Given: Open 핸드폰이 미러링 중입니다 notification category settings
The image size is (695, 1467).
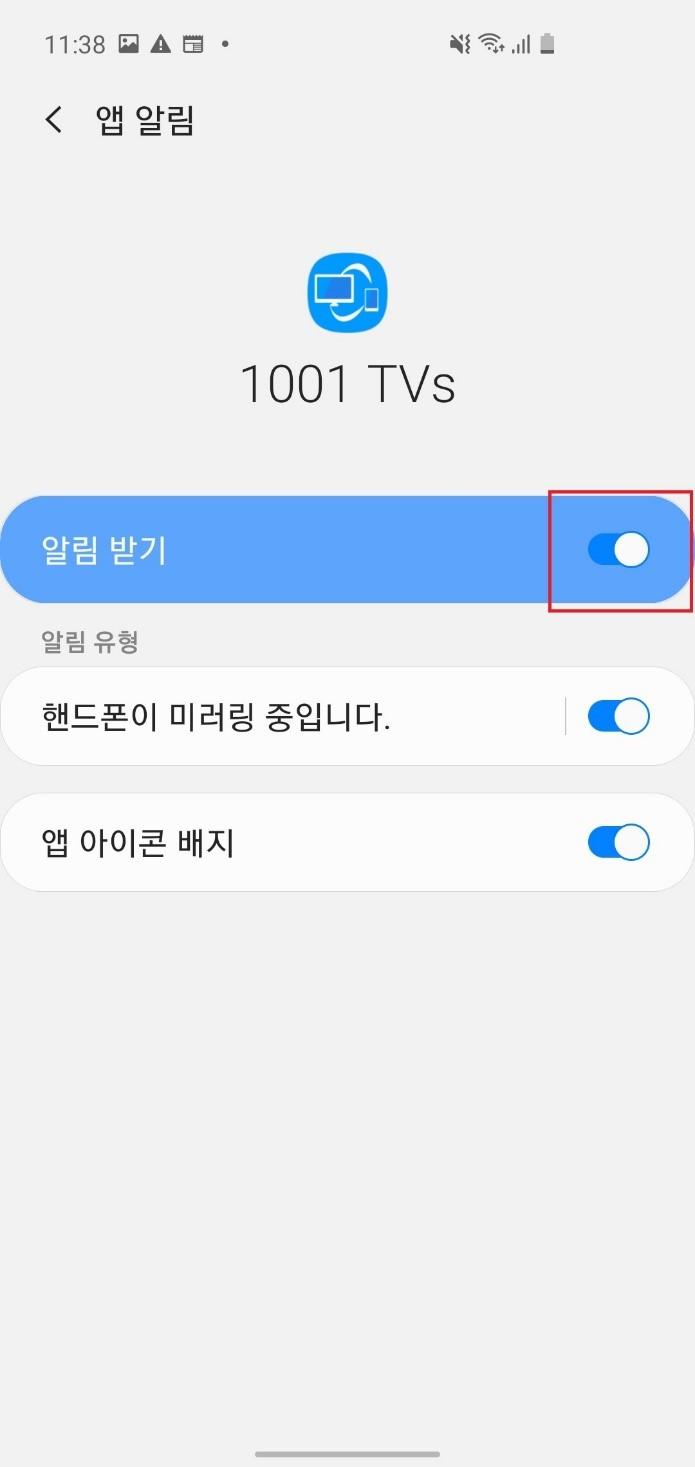Looking at the screenshot, I should pyautogui.click(x=280, y=717).
